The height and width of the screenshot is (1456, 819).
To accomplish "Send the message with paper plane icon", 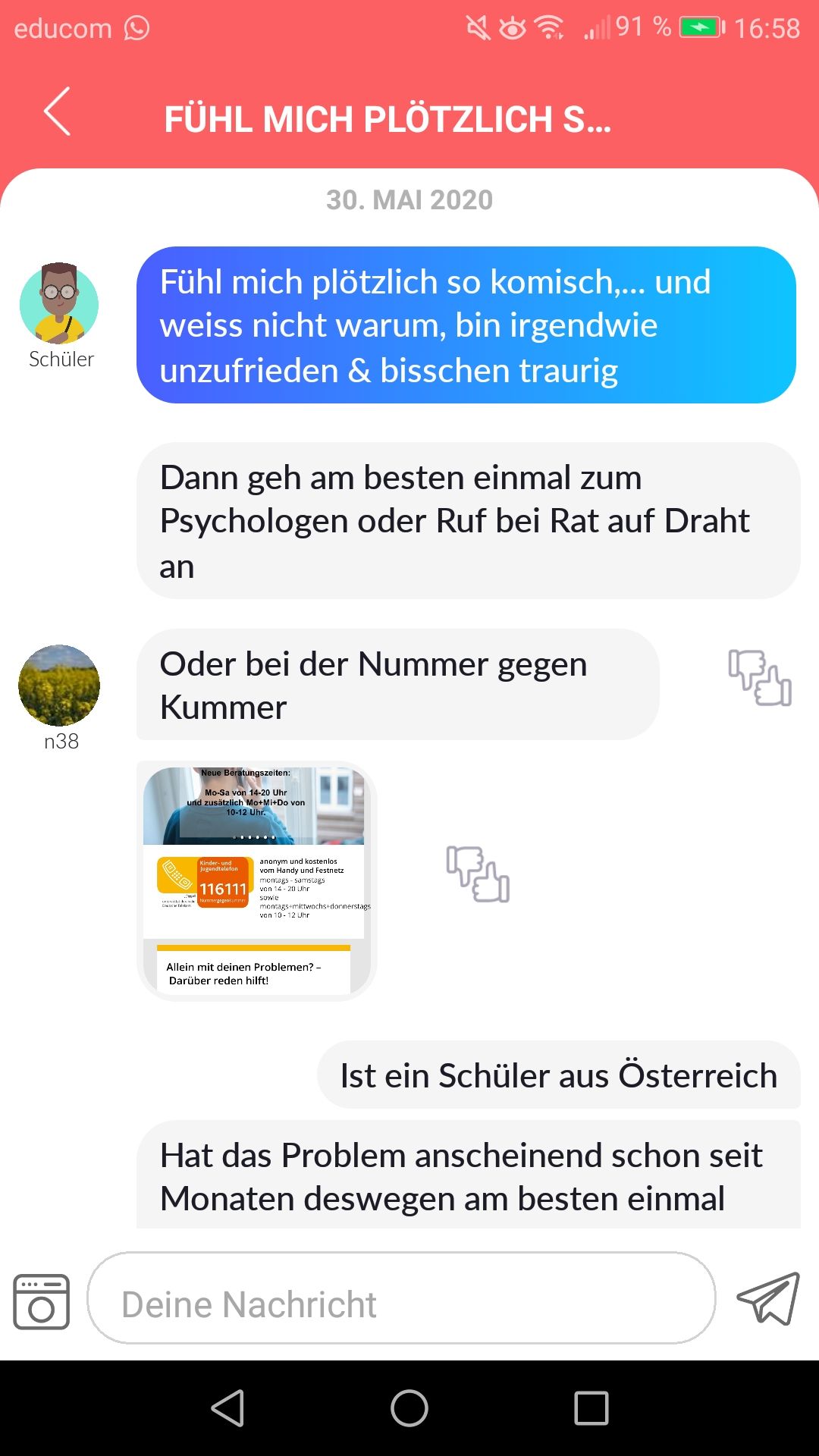I will coord(768,1299).
